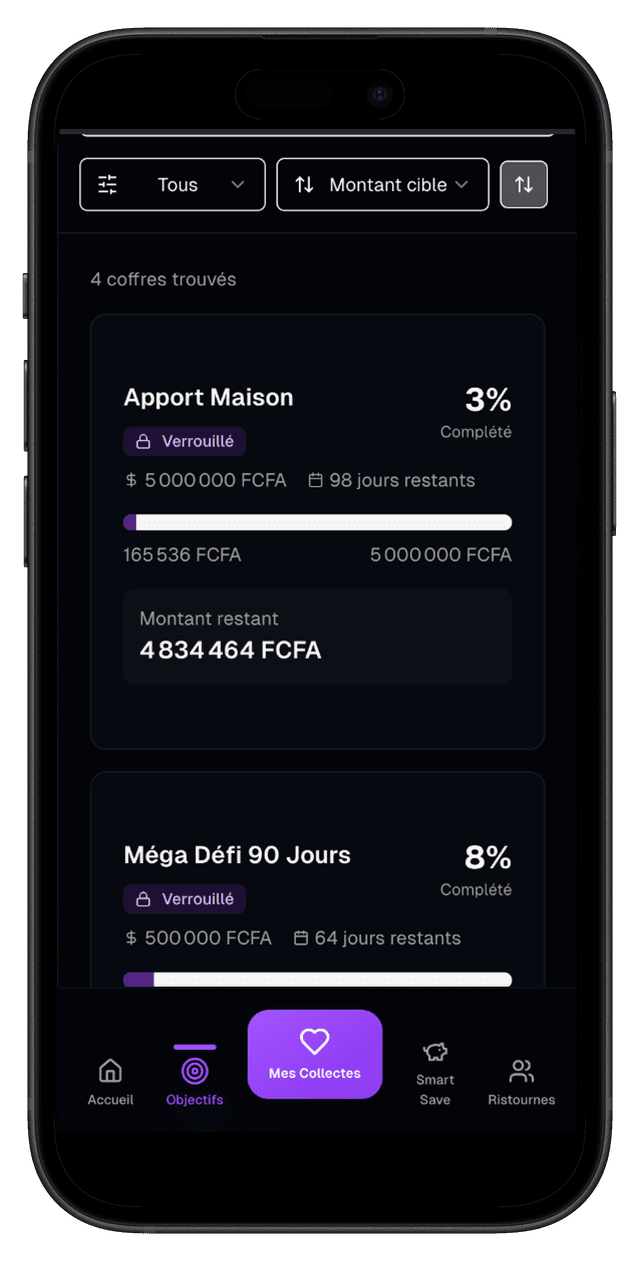This screenshot has width=640, height=1261.
Task: Toggle the sort order arrows button
Action: (524, 185)
